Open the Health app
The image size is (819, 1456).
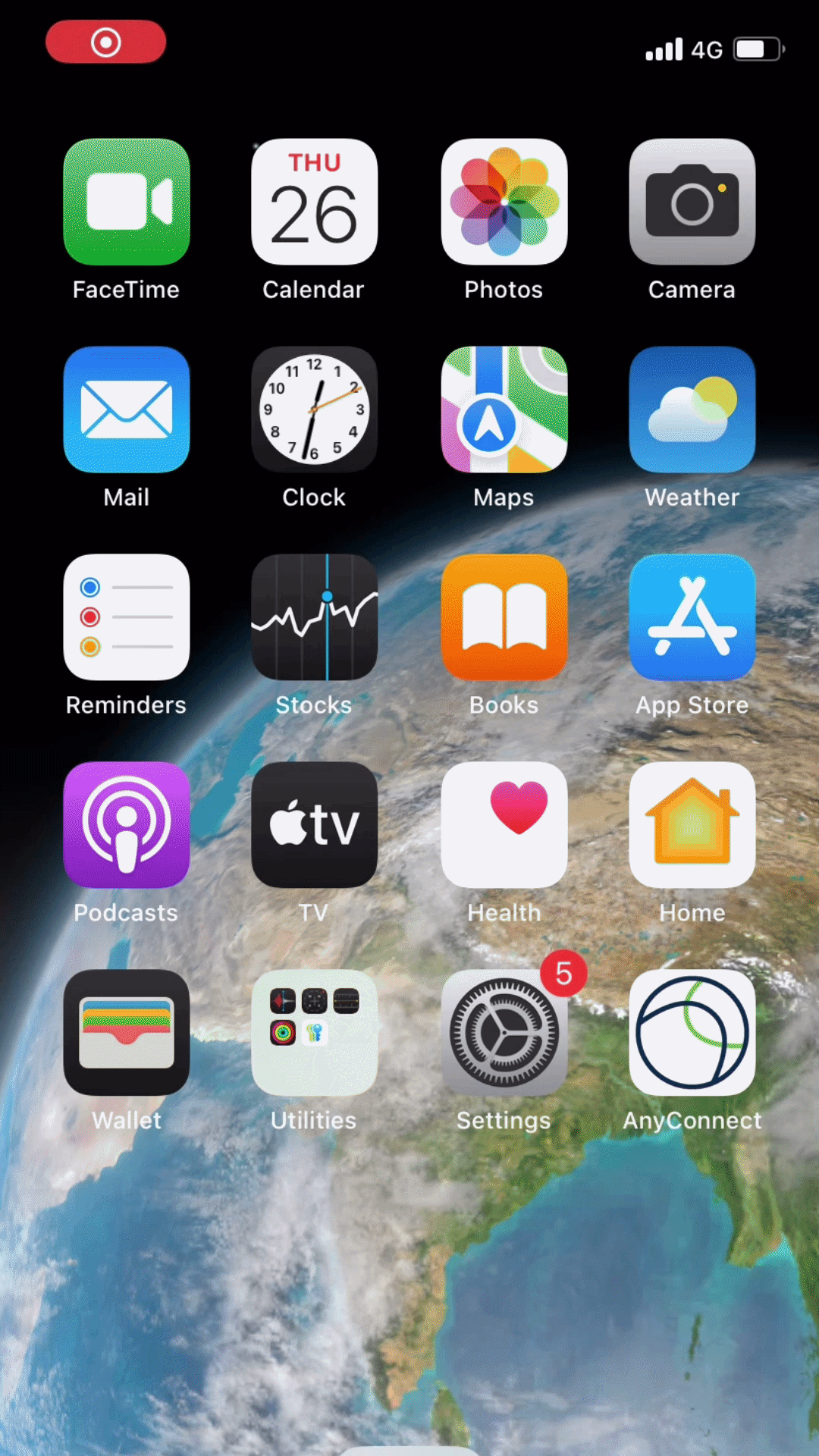tap(504, 825)
